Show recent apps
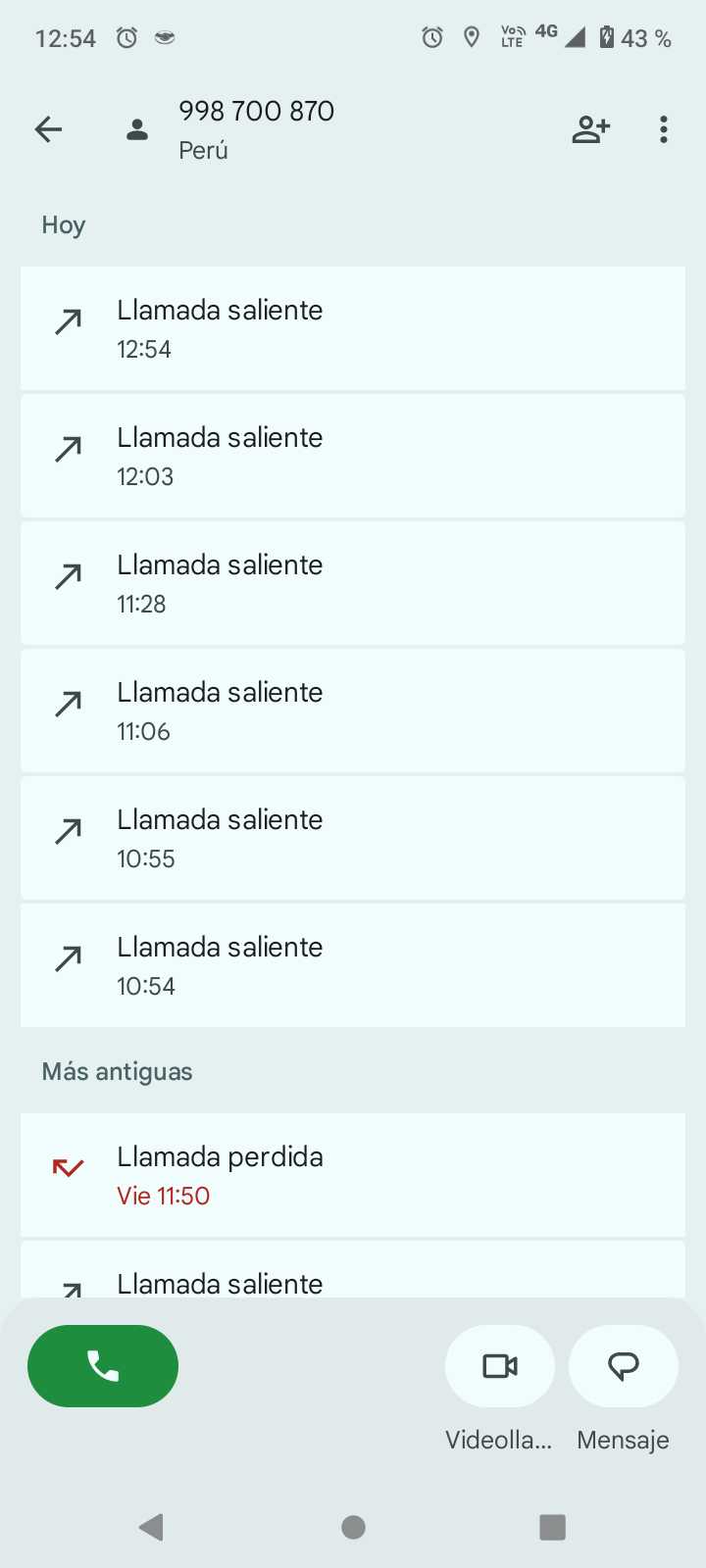The height and width of the screenshot is (1568, 706). pyautogui.click(x=553, y=1527)
